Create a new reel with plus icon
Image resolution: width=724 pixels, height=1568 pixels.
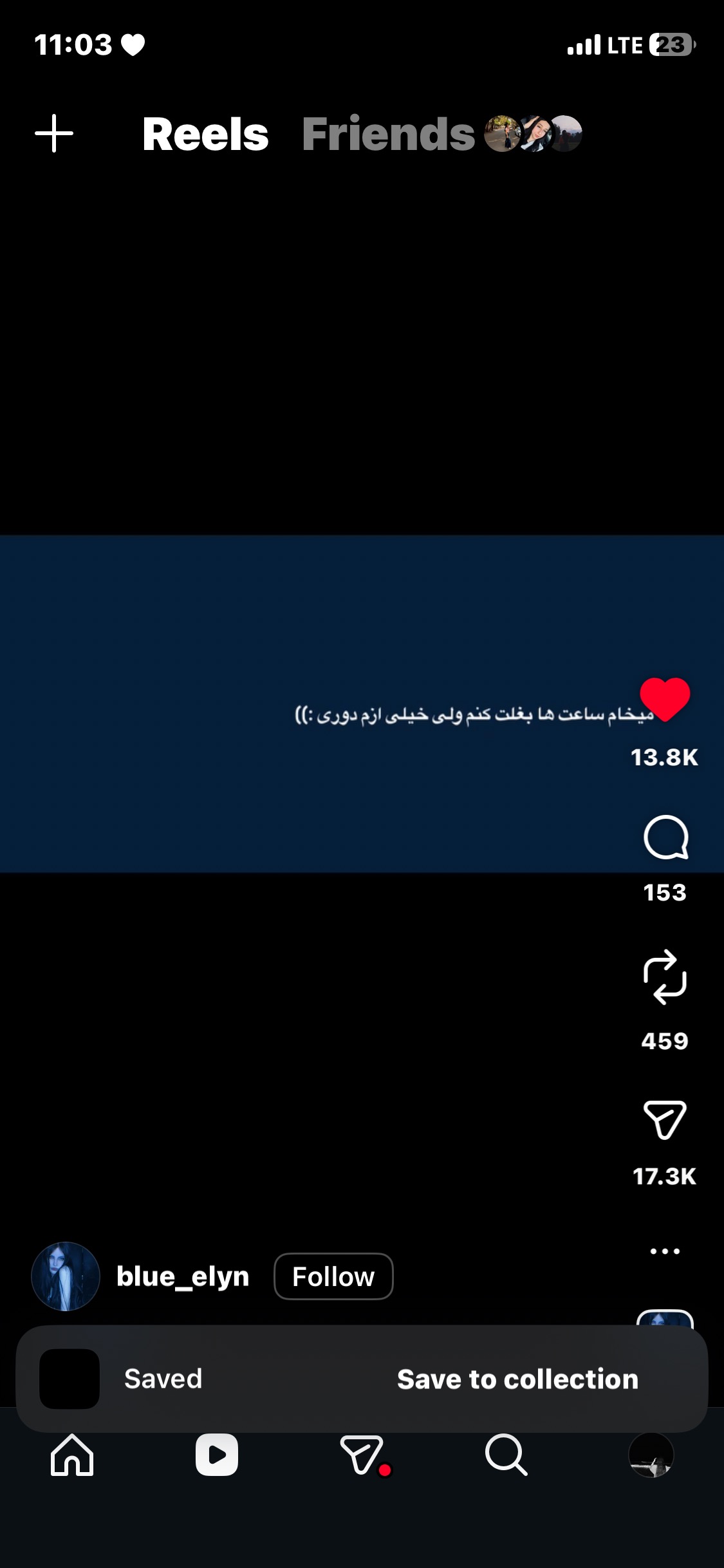(x=54, y=133)
